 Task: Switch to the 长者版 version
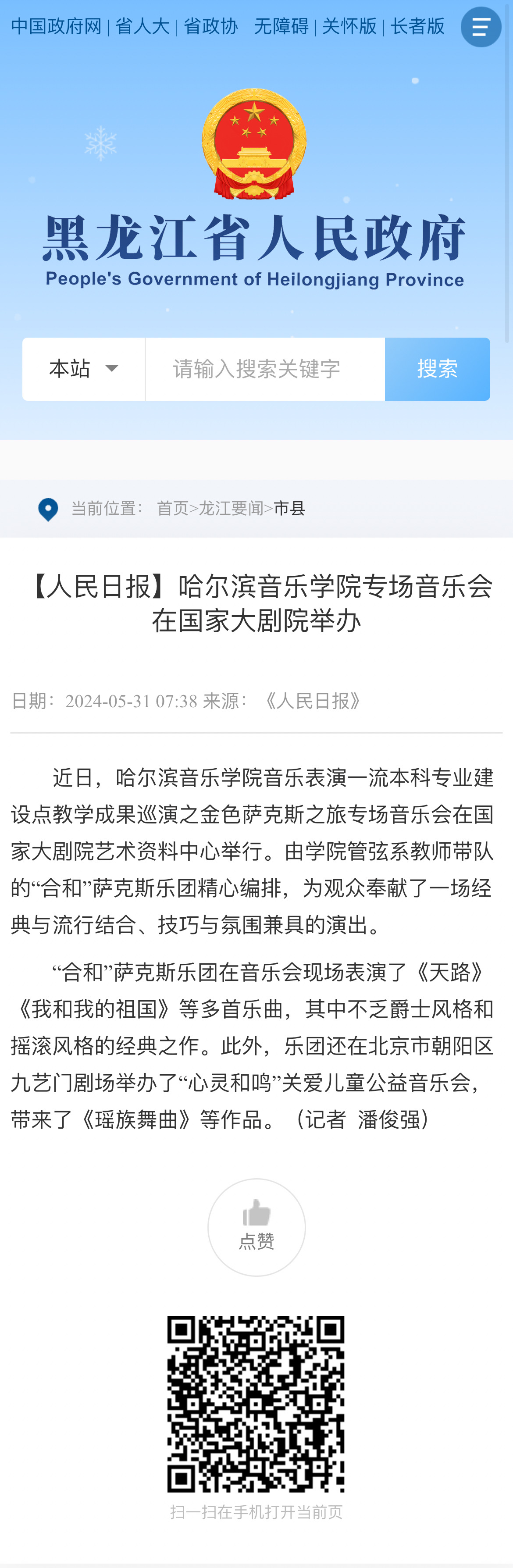tap(417, 27)
